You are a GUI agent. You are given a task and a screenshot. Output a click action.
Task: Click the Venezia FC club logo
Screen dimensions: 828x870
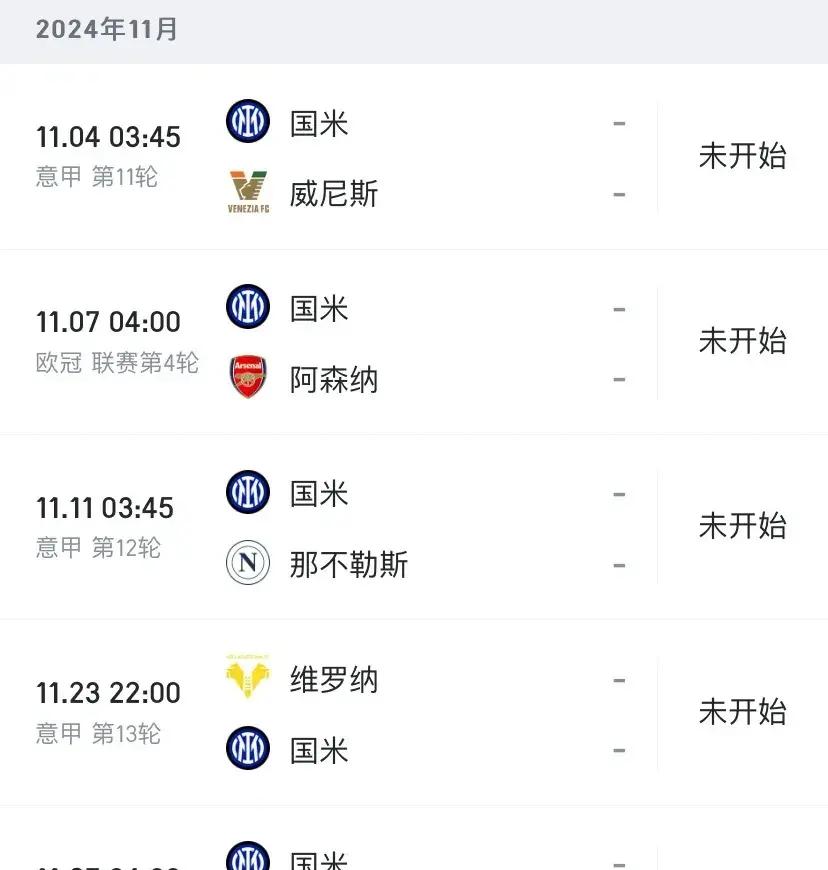[x=247, y=190]
